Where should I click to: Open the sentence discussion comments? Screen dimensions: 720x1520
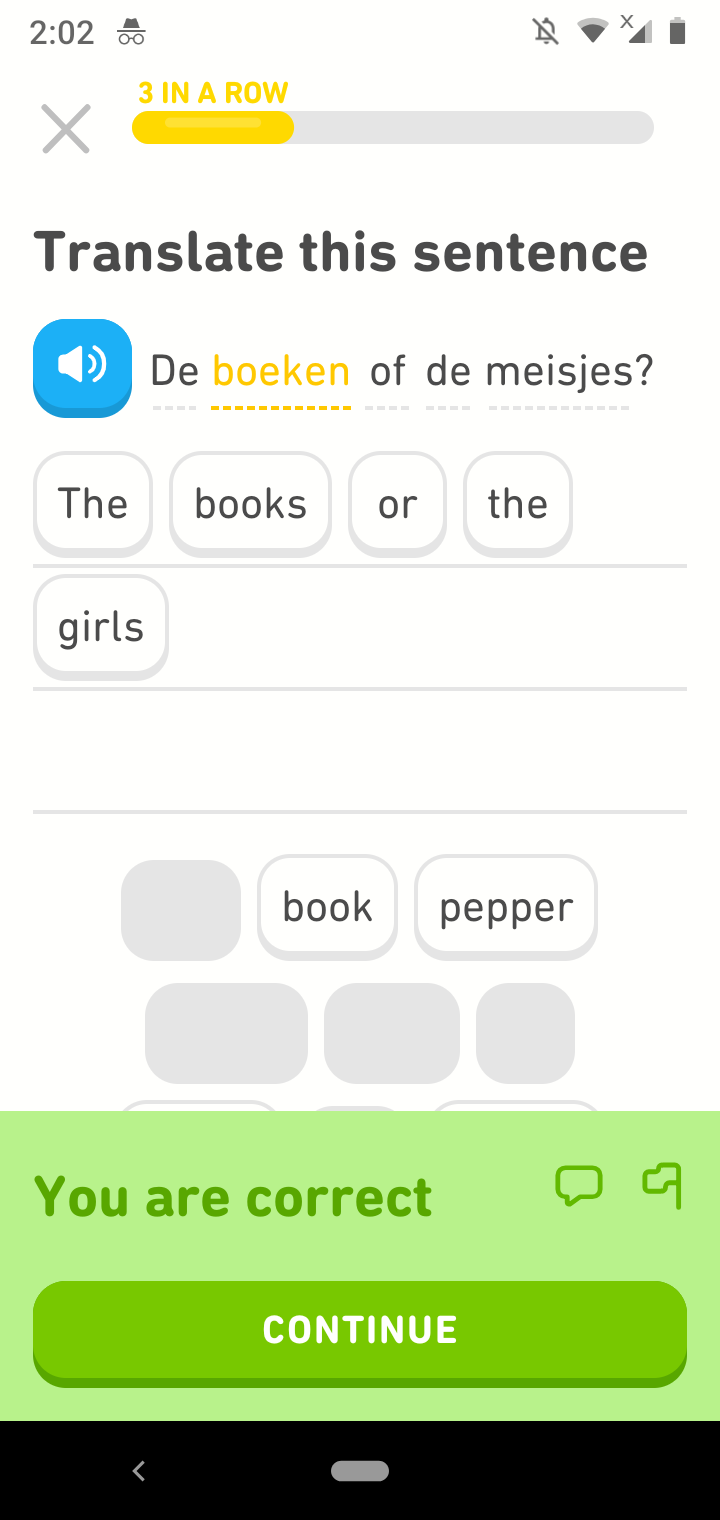(x=579, y=1186)
